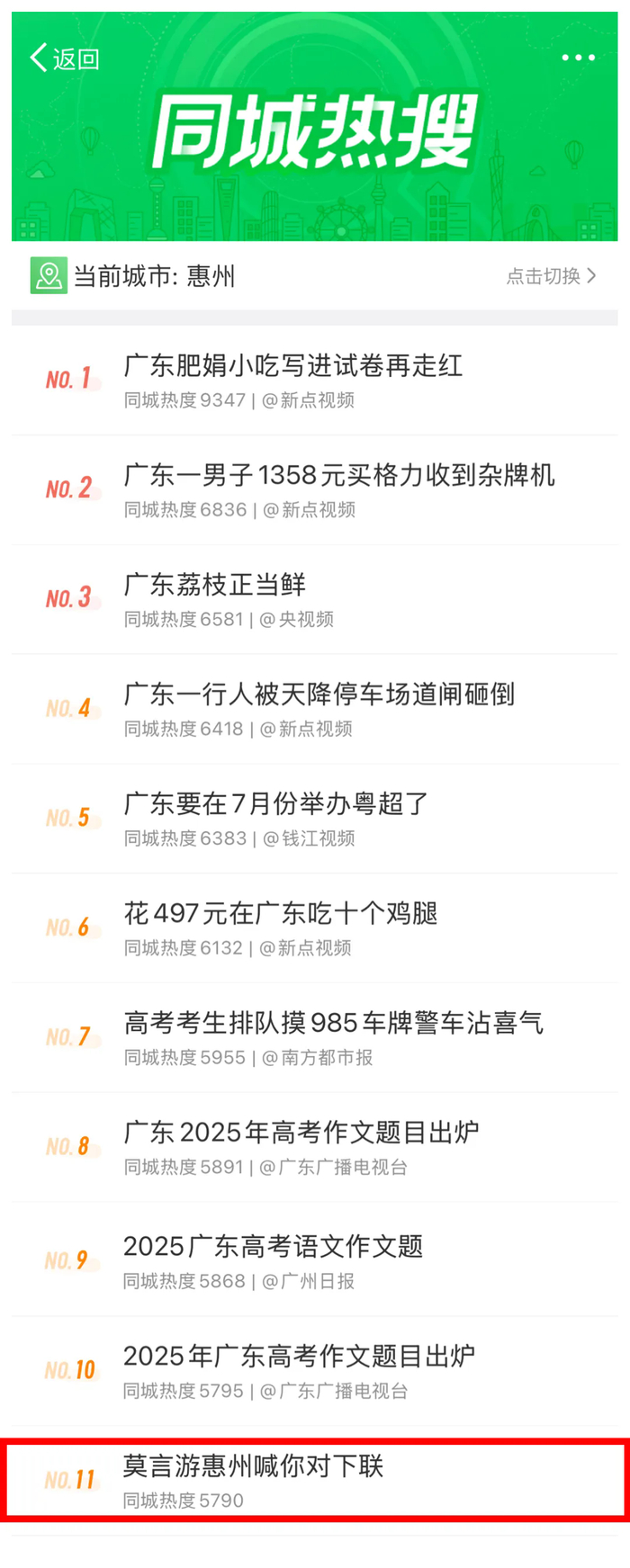Open No. 11 莫言游惠州喊你对下联
The height and width of the screenshot is (1568, 630).
tap(253, 1467)
